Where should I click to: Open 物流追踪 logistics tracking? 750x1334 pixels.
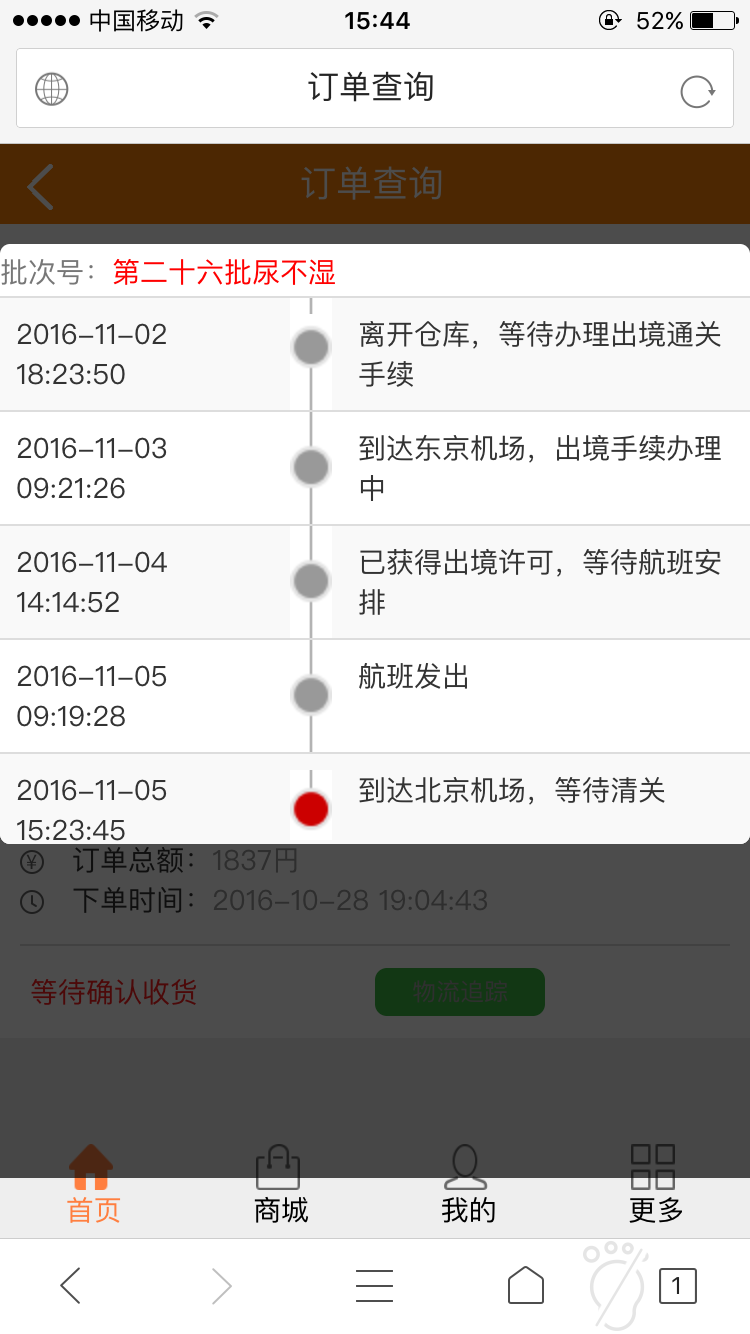coord(460,992)
